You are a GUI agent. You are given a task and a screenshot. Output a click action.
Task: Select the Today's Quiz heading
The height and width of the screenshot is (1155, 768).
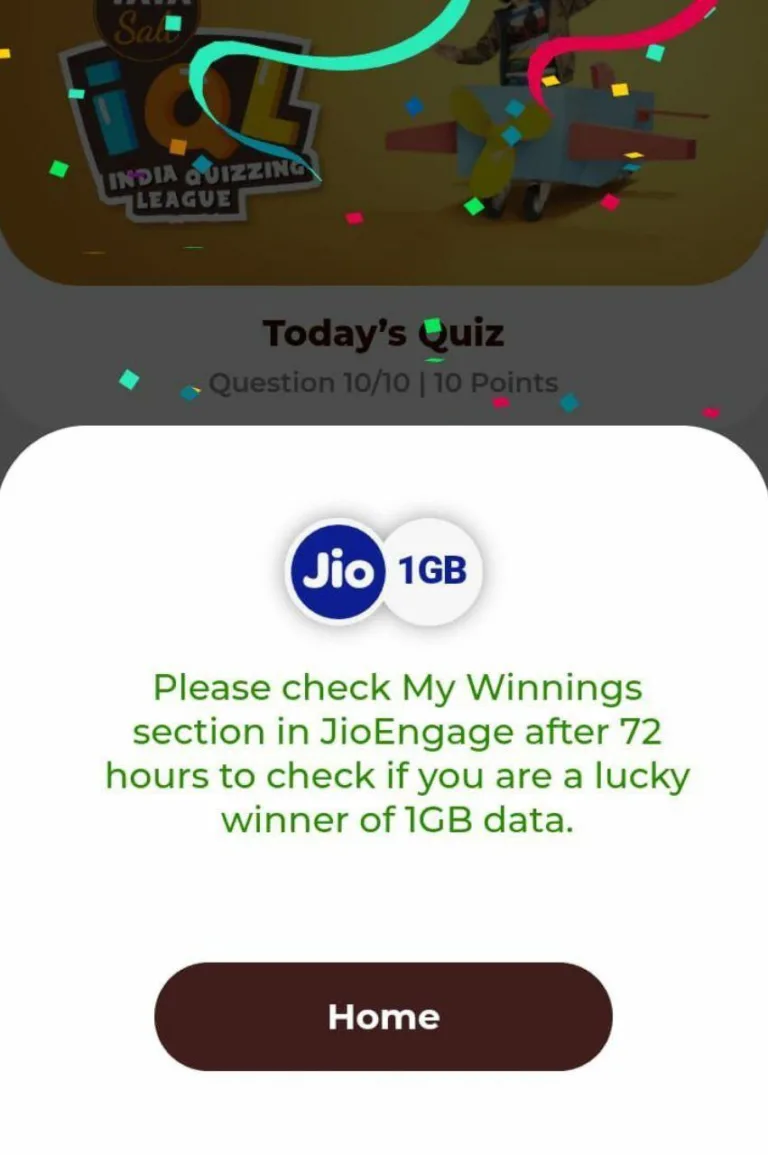pos(384,332)
